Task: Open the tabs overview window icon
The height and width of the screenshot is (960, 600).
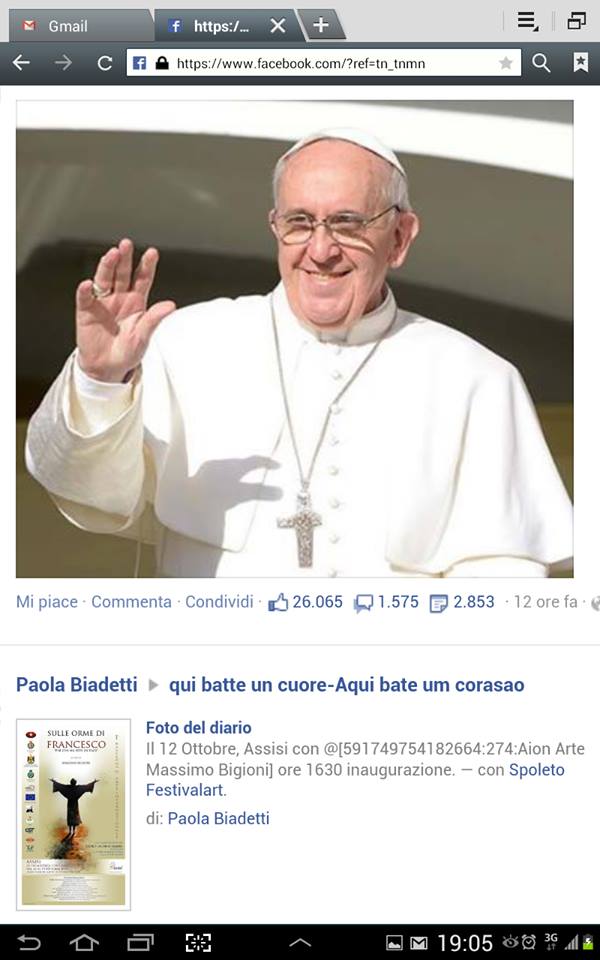Action: pos(577,21)
